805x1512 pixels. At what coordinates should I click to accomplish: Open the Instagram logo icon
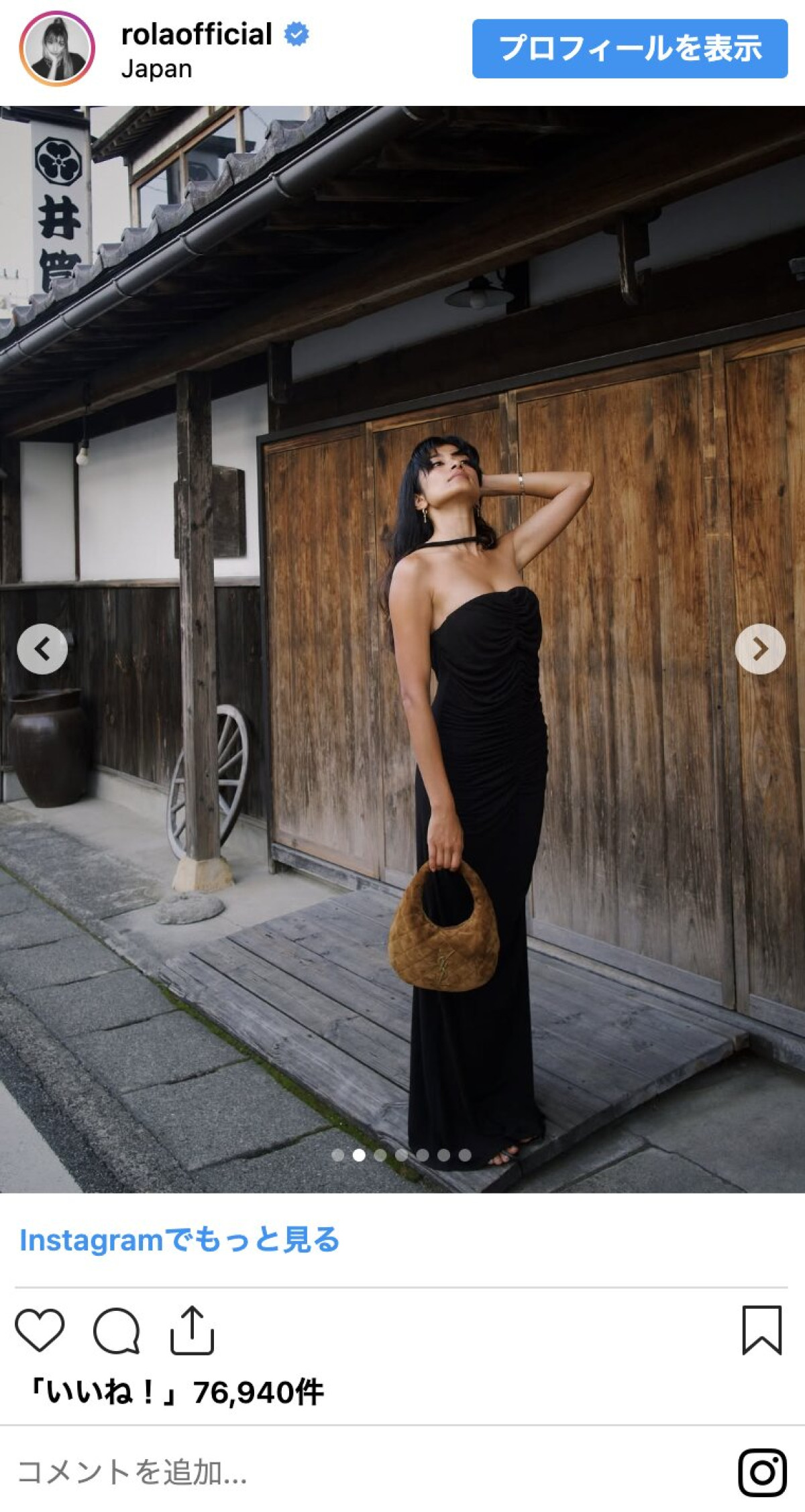762,1472
